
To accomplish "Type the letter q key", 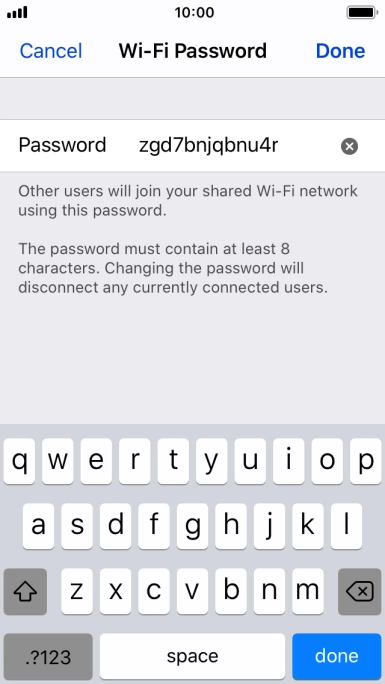I will click(x=19, y=461).
